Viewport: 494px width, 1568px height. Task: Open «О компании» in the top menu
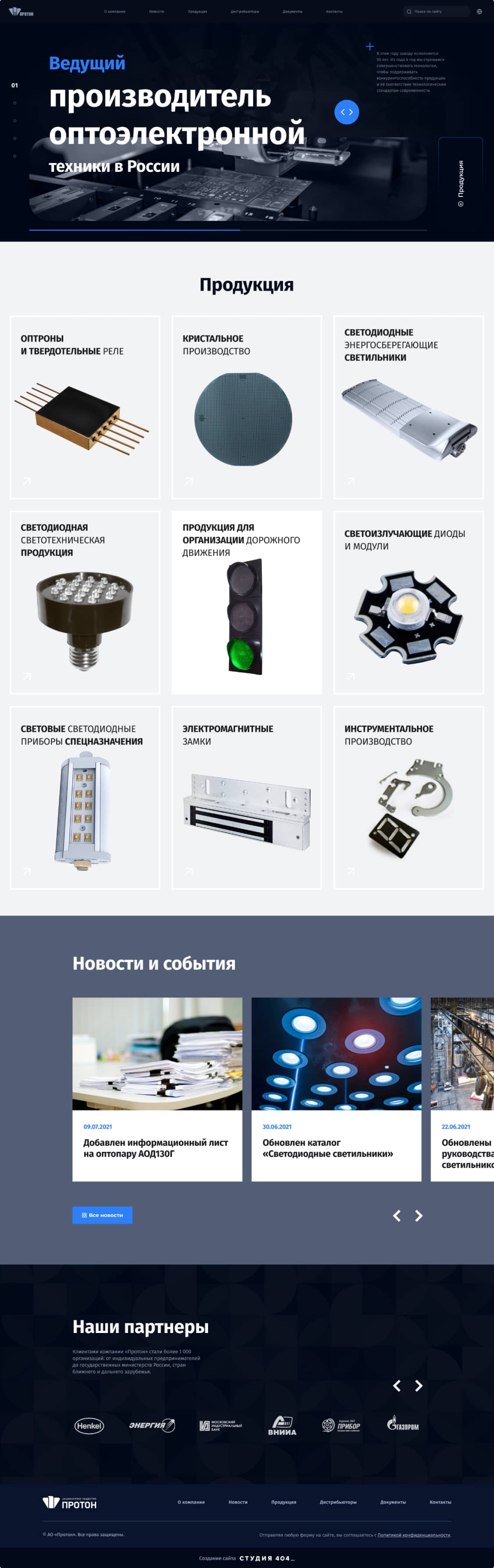115,11
